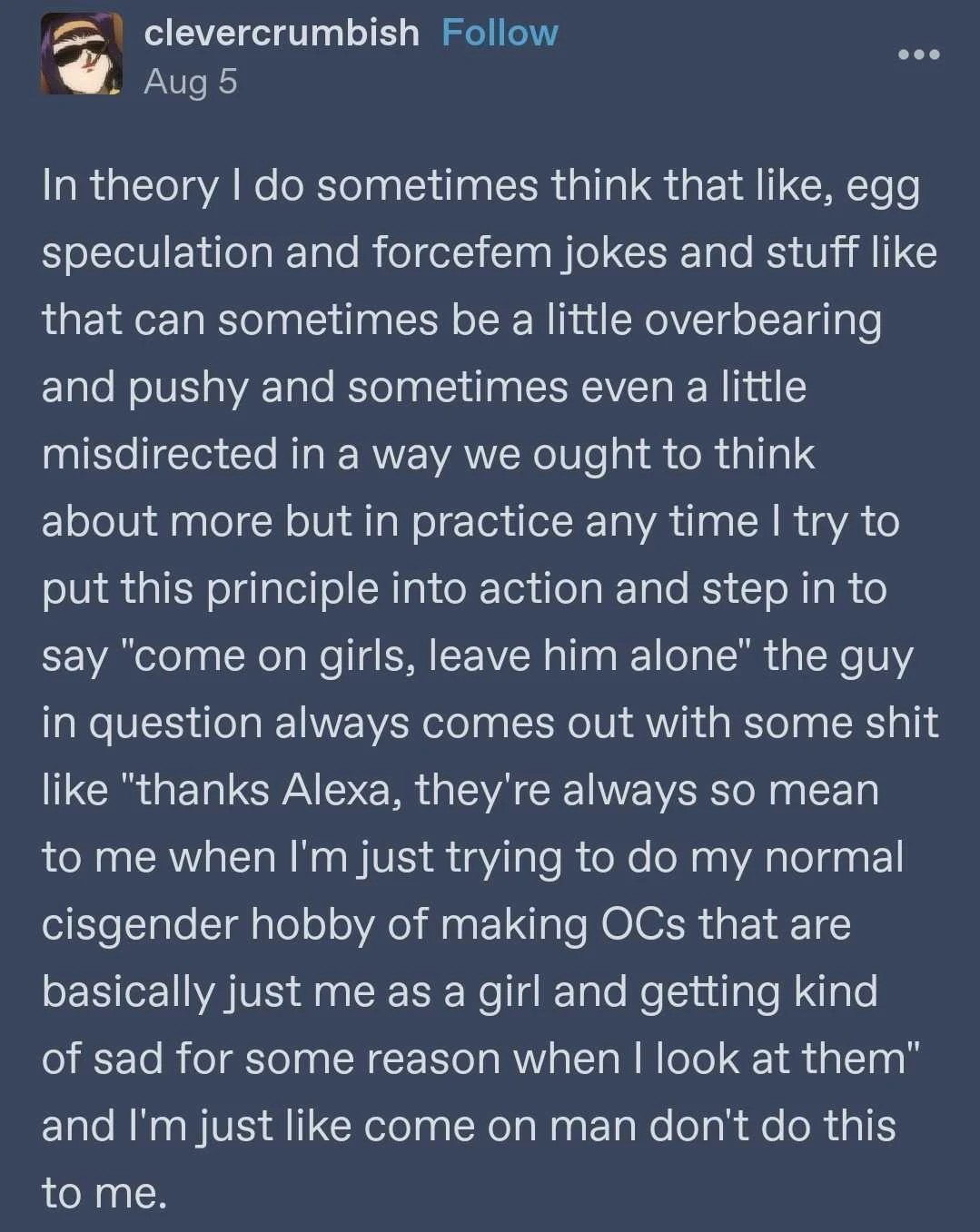Visit the clevercrumbish blog via username
980x1232 pixels.
(282, 34)
